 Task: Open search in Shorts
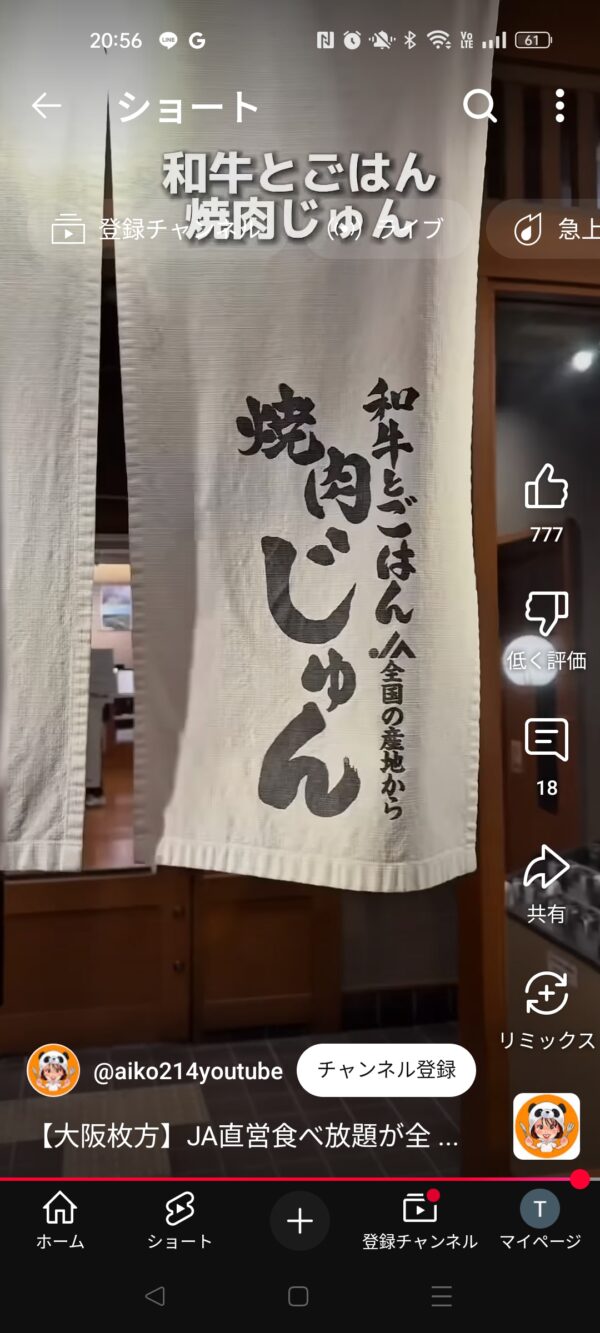[x=480, y=106]
